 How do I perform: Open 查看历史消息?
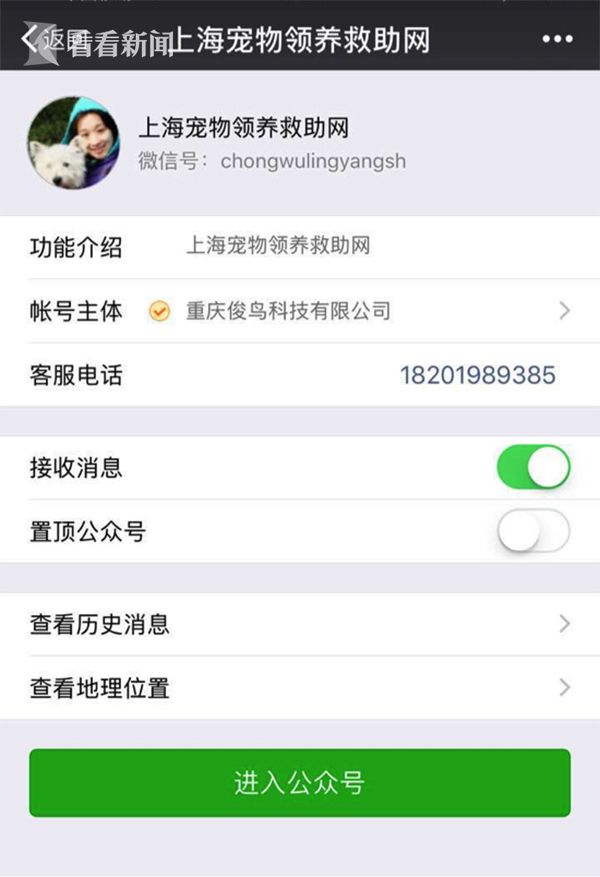300,624
